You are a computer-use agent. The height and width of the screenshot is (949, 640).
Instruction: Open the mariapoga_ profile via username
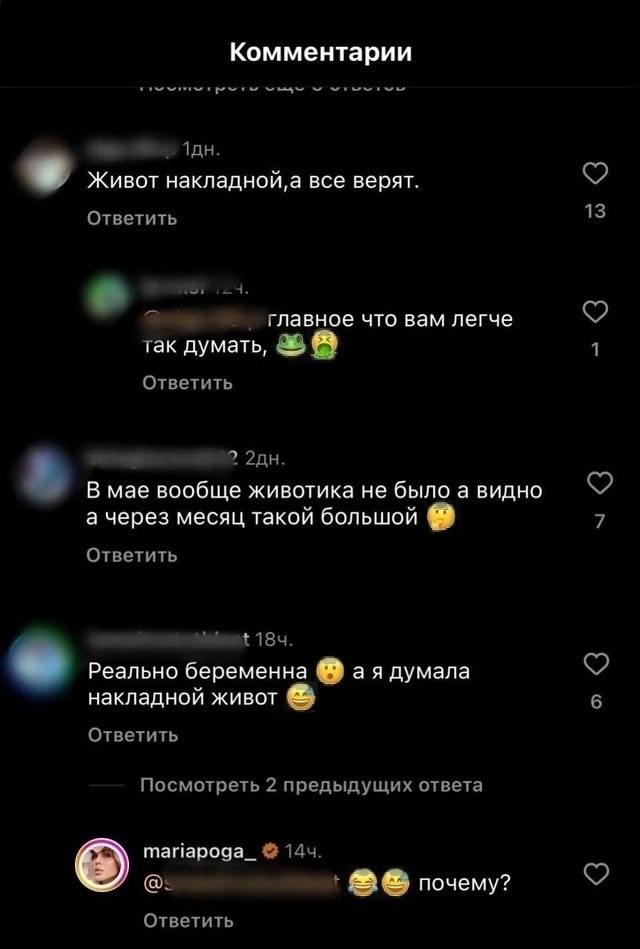coord(200,851)
